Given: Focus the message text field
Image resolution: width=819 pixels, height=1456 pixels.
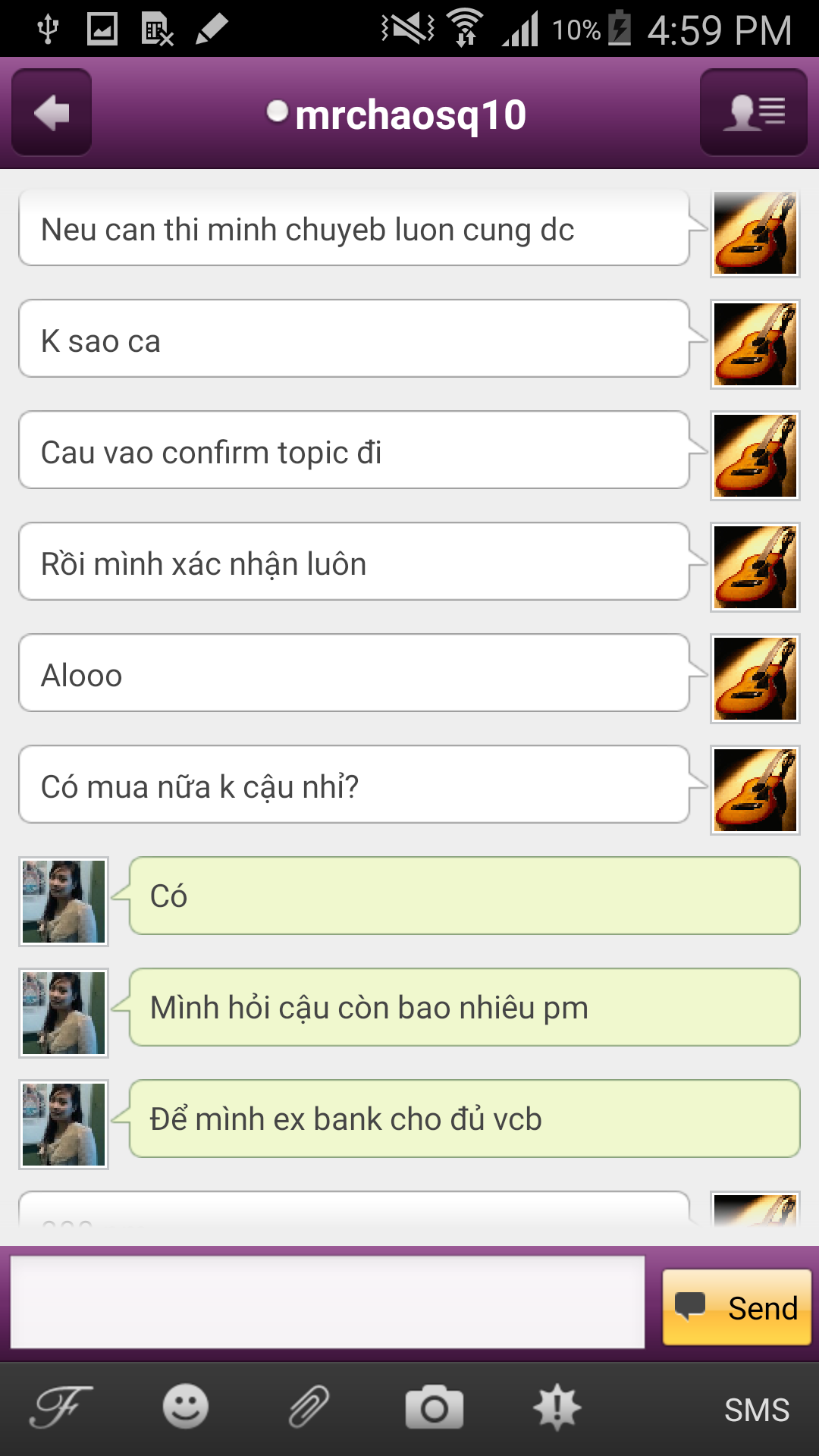Looking at the screenshot, I should click(x=328, y=1302).
